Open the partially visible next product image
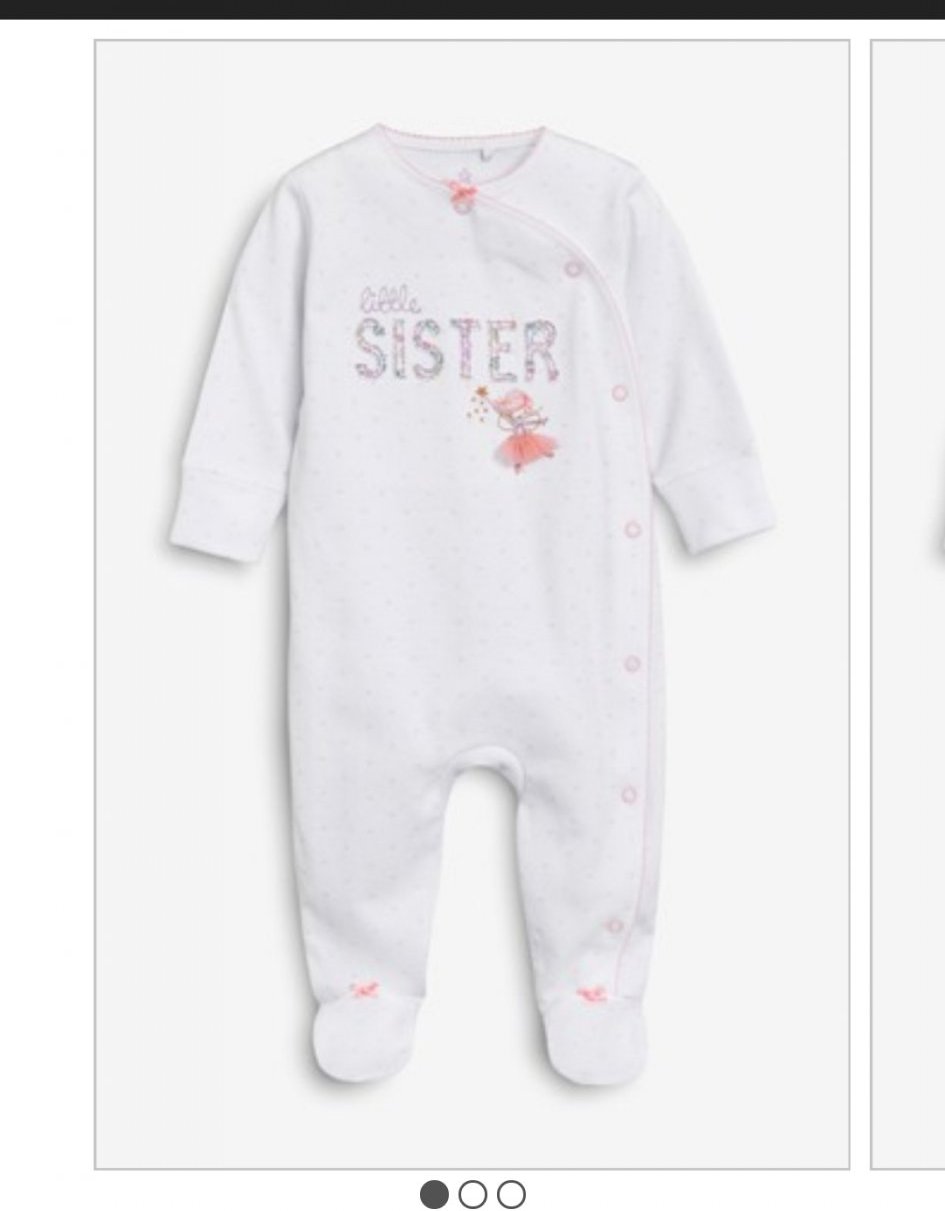The width and height of the screenshot is (945, 1211). coord(910,604)
